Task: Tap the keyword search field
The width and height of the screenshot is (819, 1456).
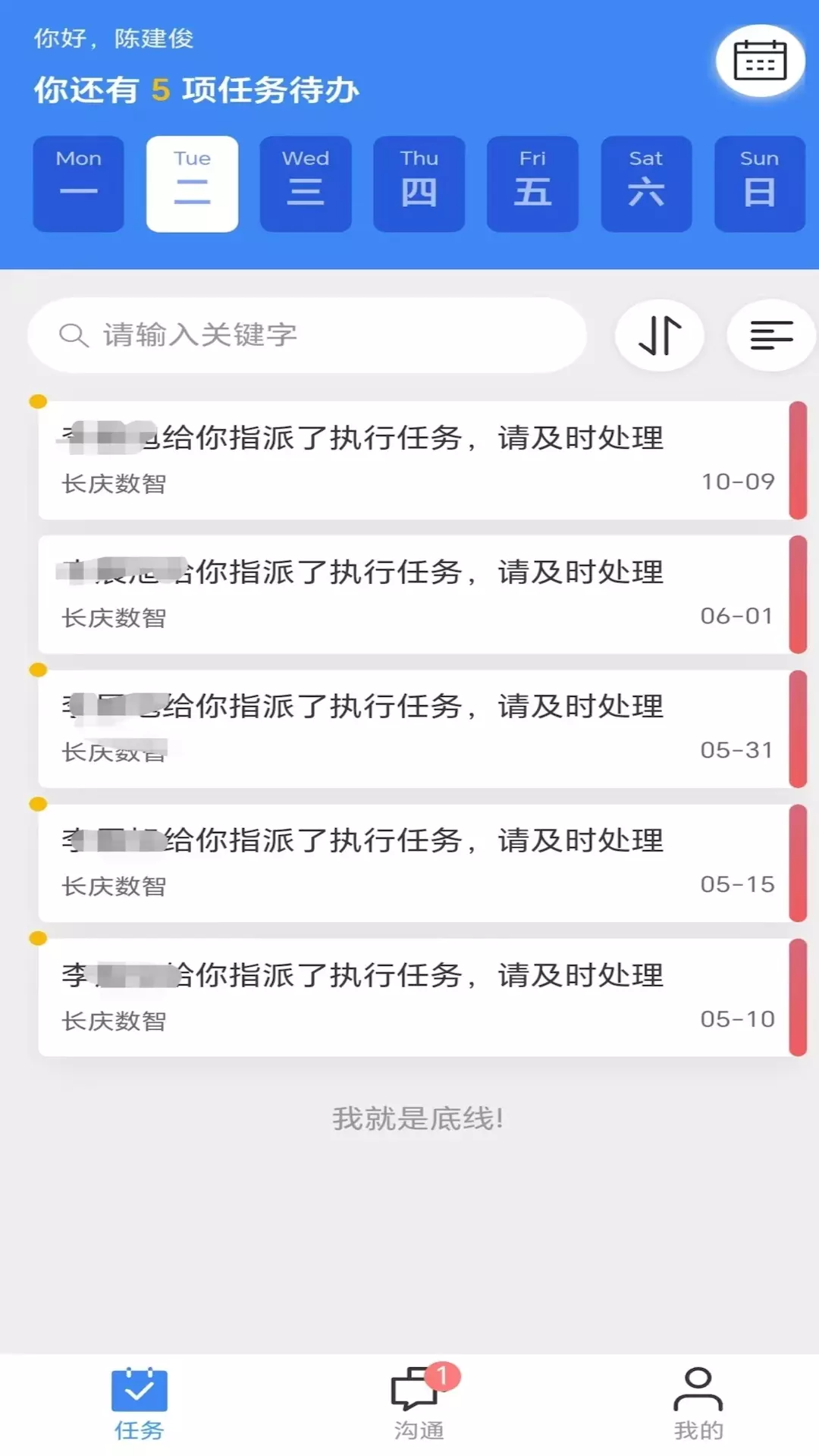Action: click(x=307, y=334)
